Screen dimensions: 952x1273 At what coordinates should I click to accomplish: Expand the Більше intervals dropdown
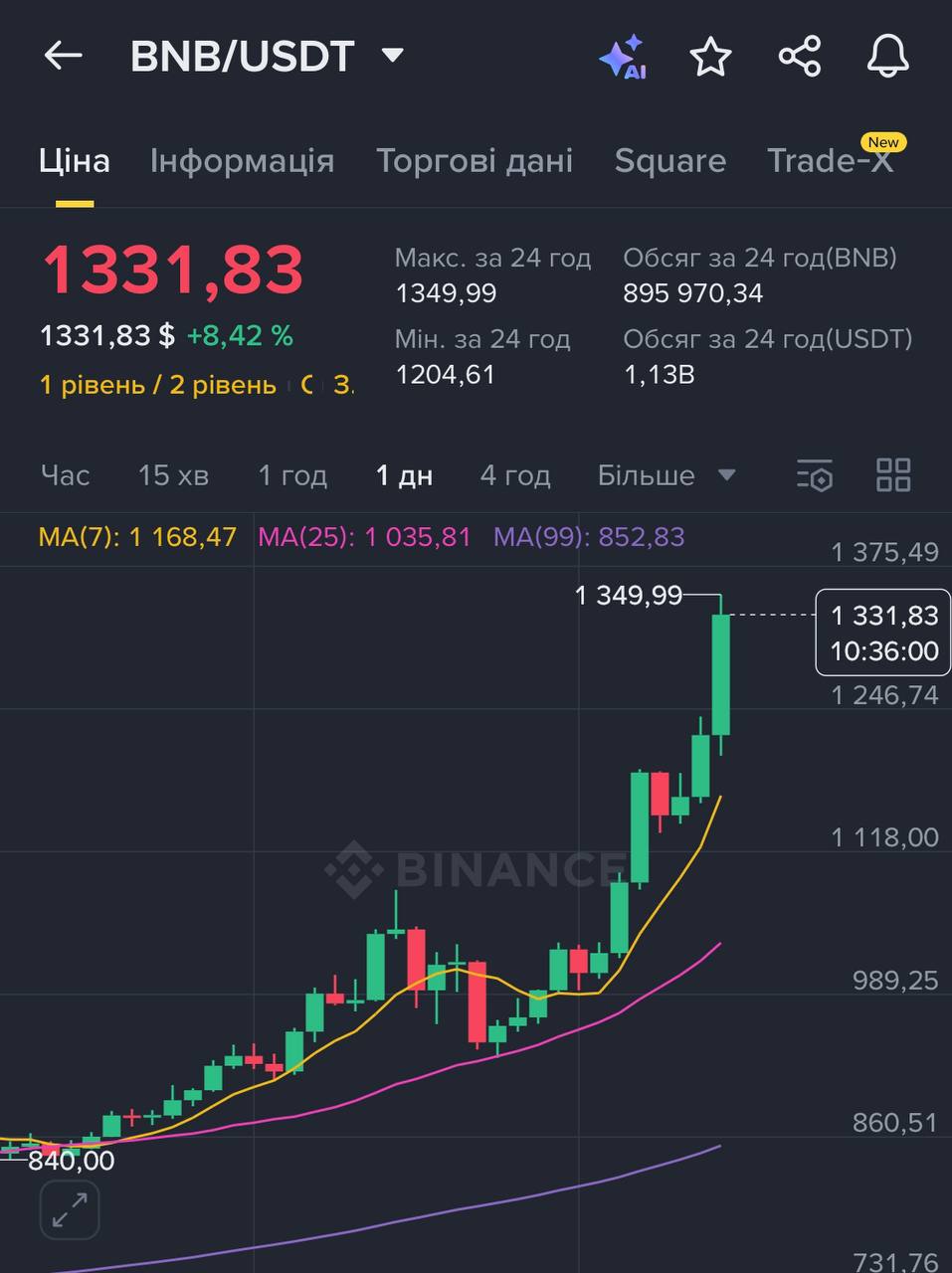pos(666,475)
